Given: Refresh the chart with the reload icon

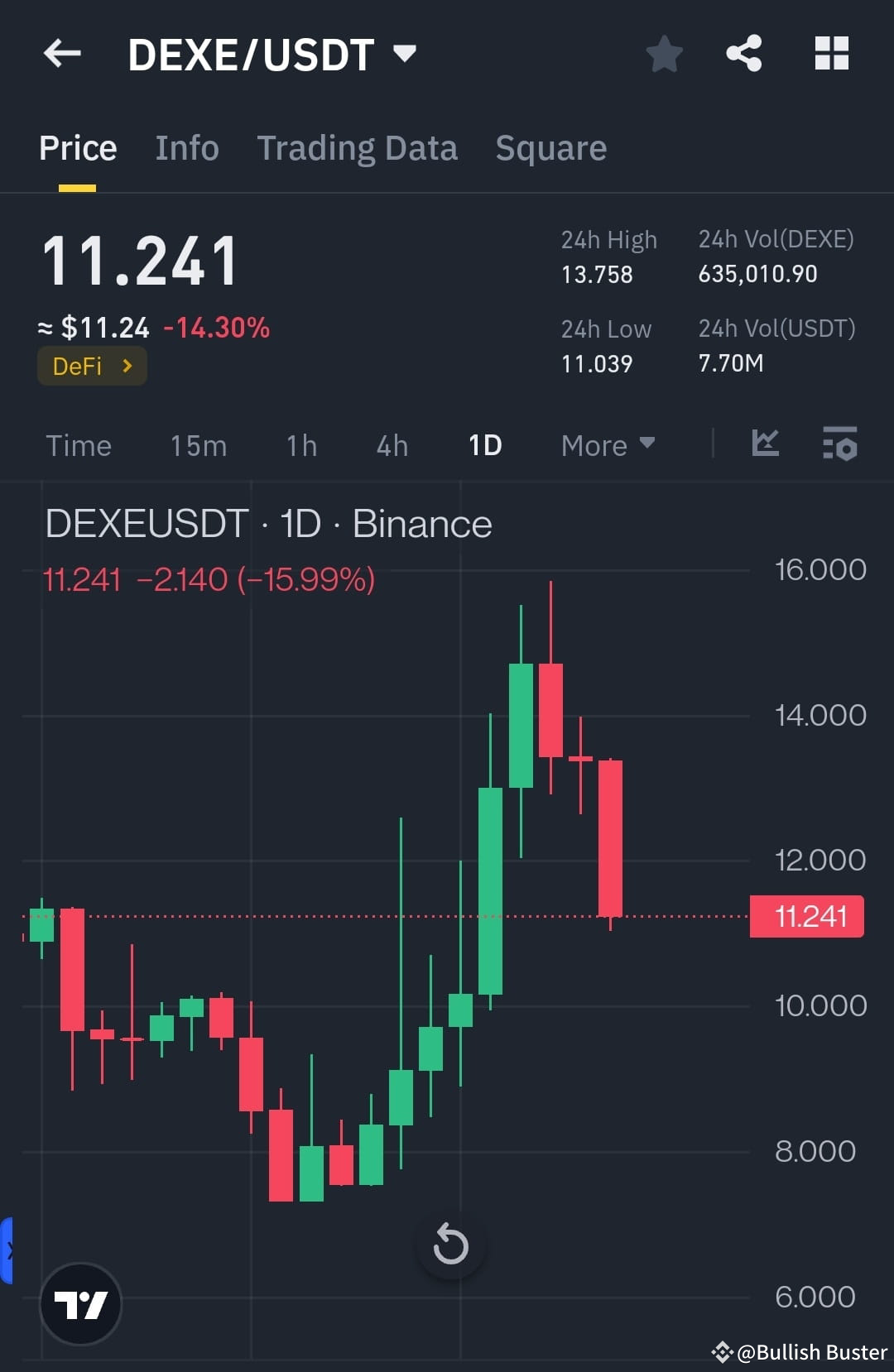Looking at the screenshot, I should coord(450,1245).
